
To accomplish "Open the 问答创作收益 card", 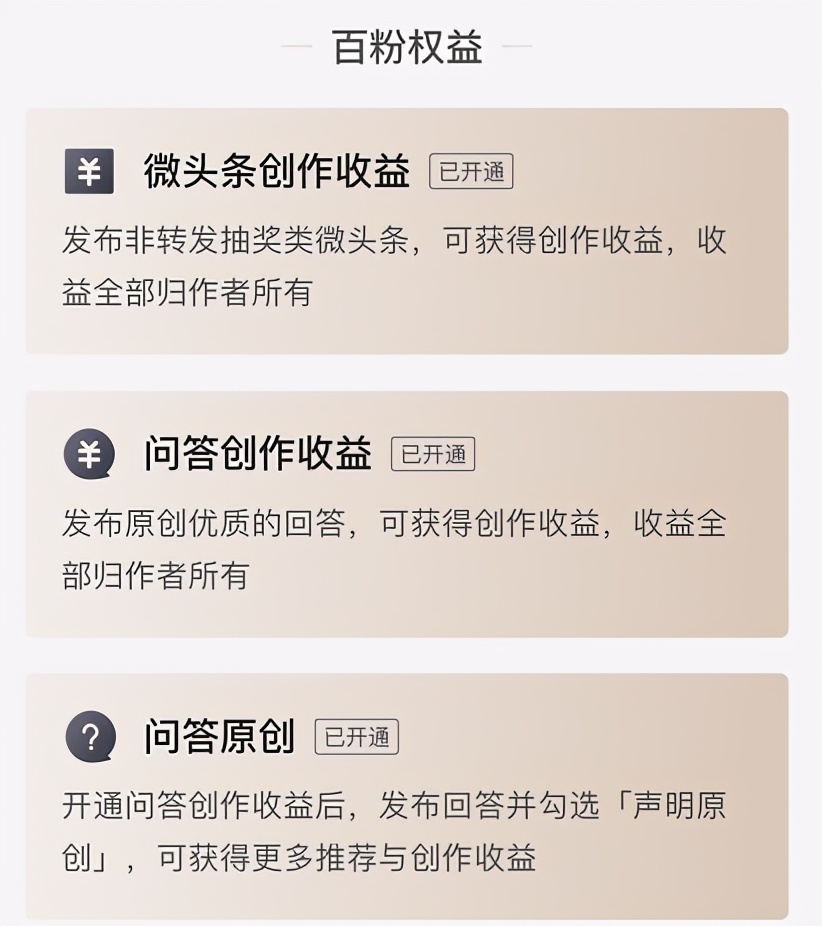I will tap(406, 514).
